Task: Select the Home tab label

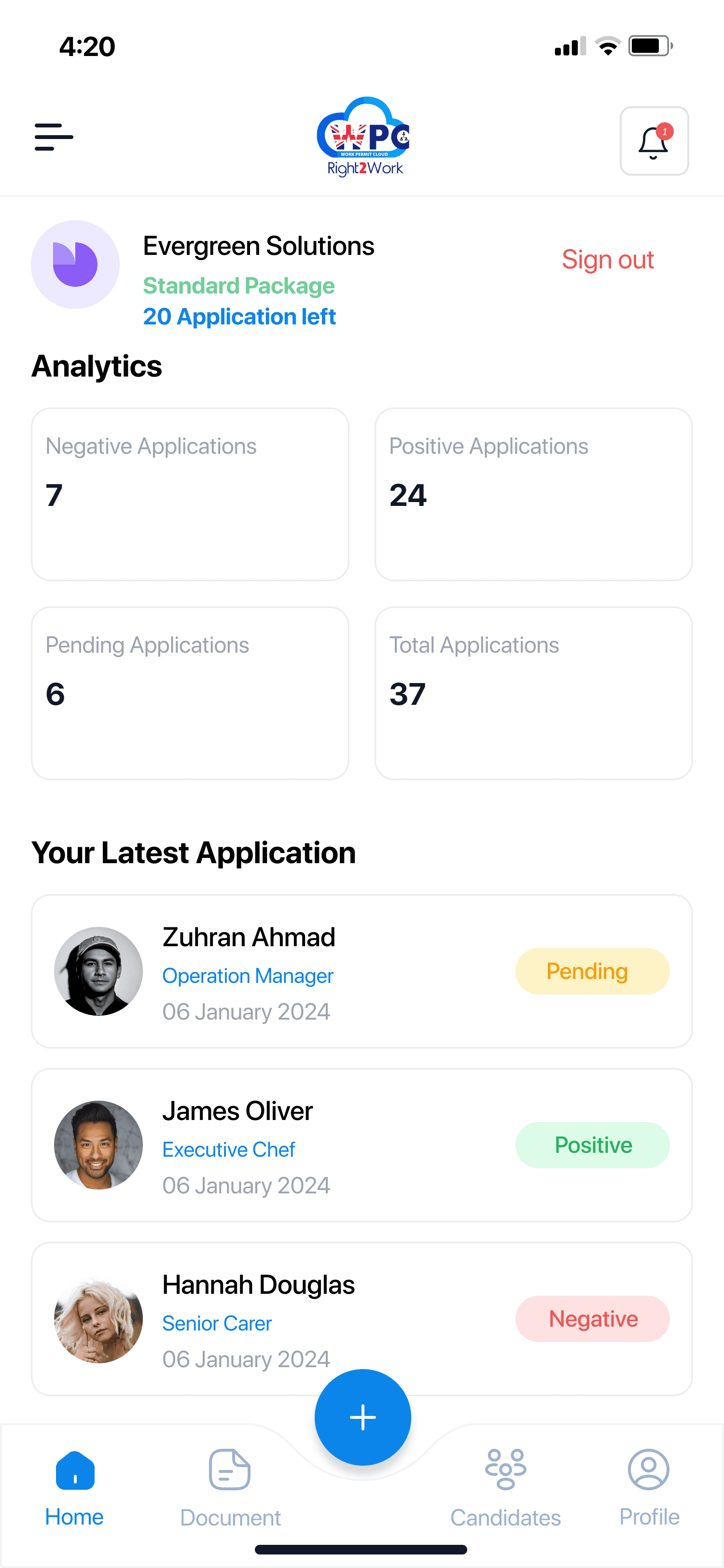Action: coord(74,1517)
